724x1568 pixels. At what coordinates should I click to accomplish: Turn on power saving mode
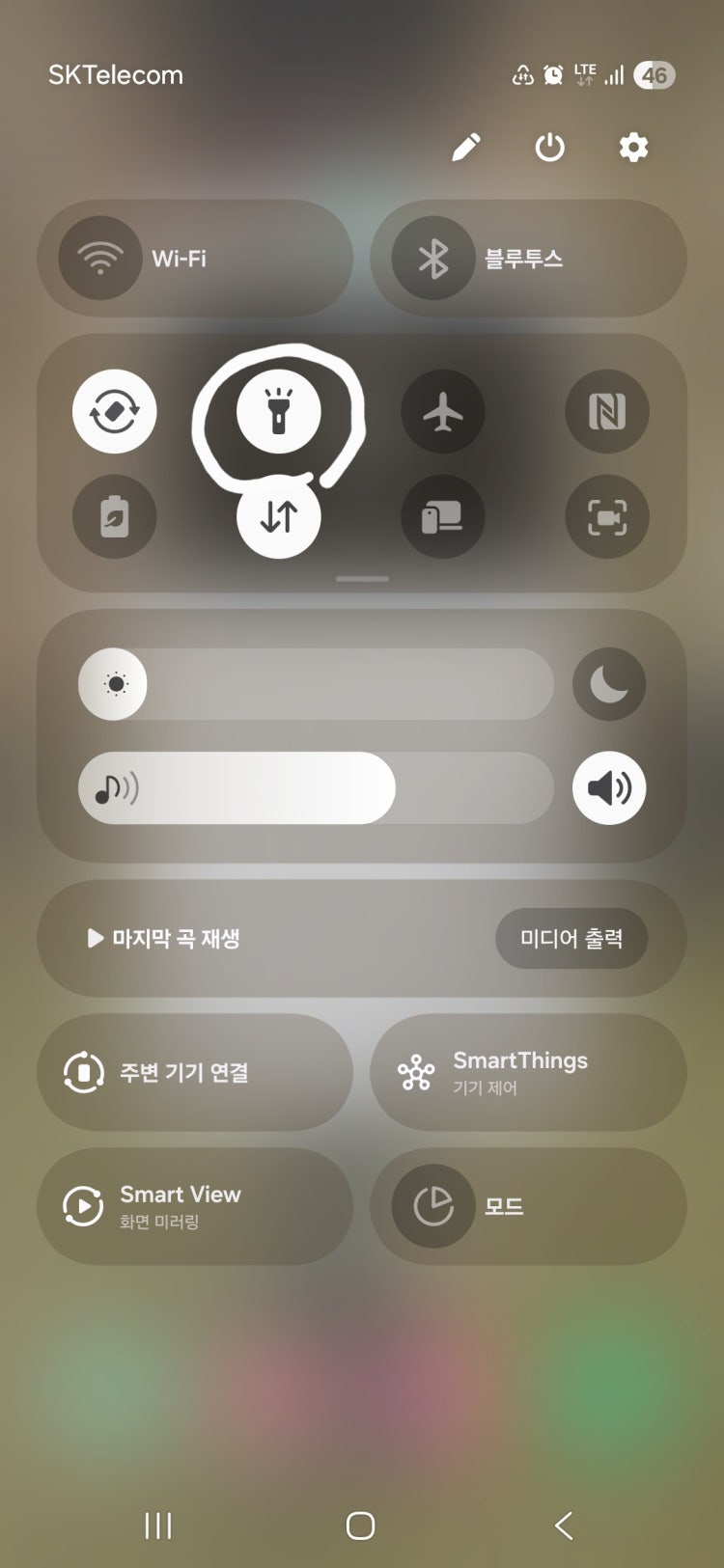[x=115, y=517]
